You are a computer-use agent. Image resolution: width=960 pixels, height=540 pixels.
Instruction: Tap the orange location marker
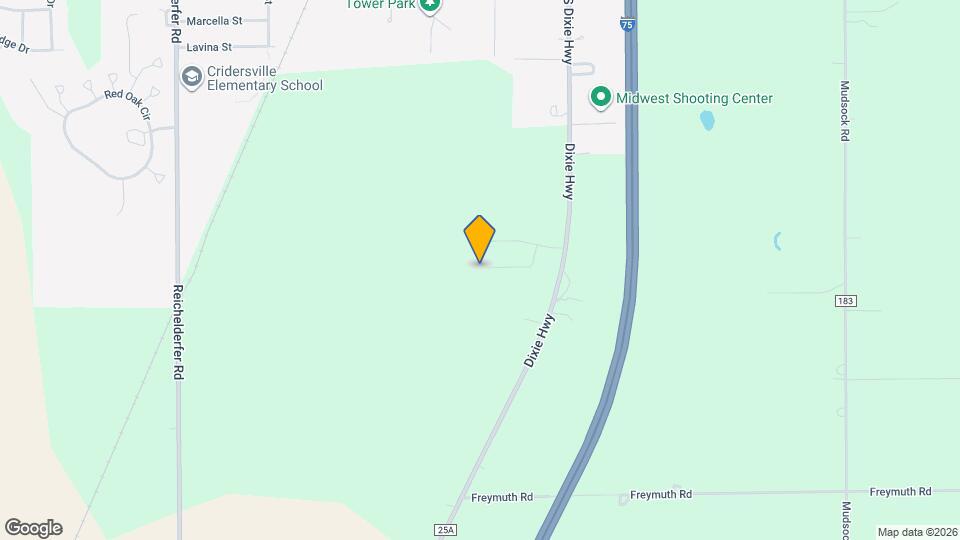pos(480,239)
